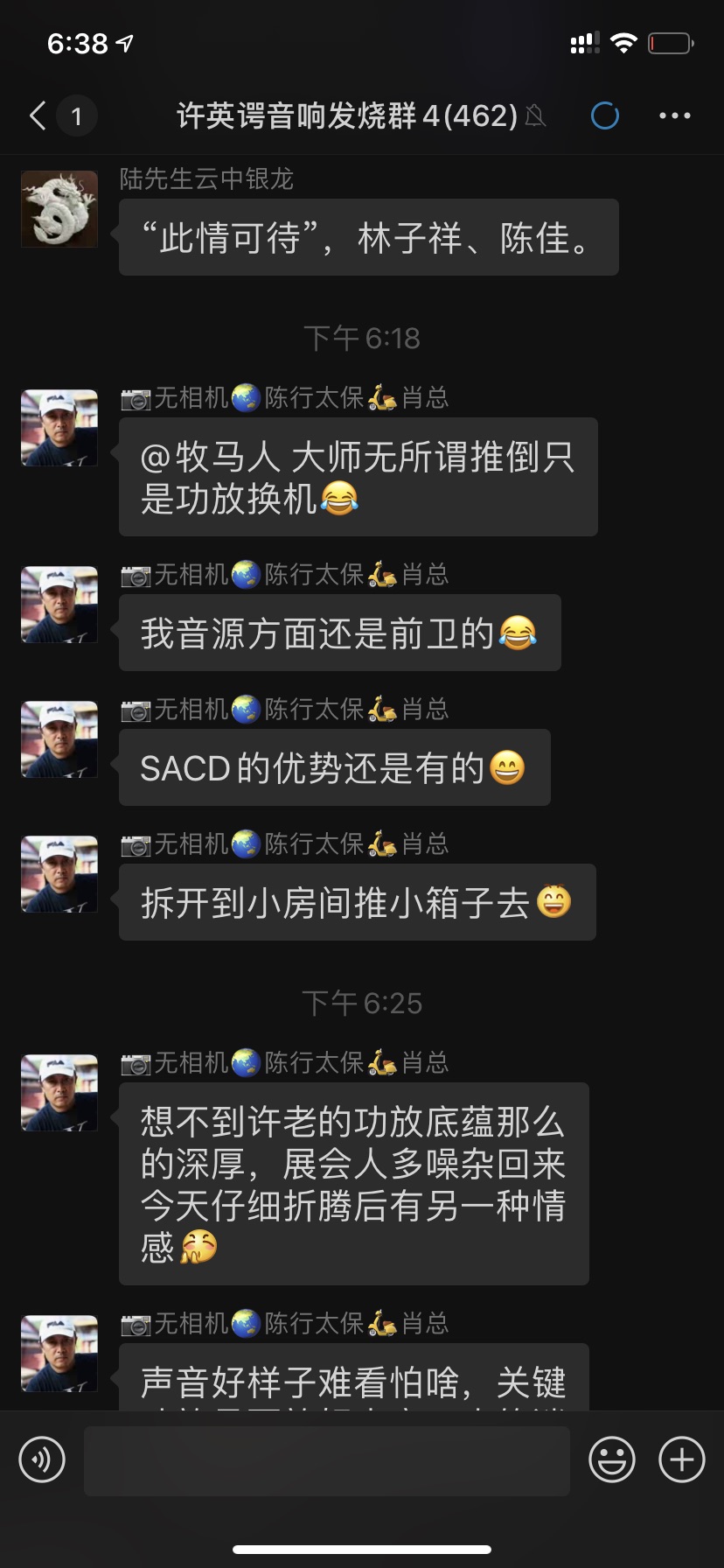Focus the message text field

326,1459
